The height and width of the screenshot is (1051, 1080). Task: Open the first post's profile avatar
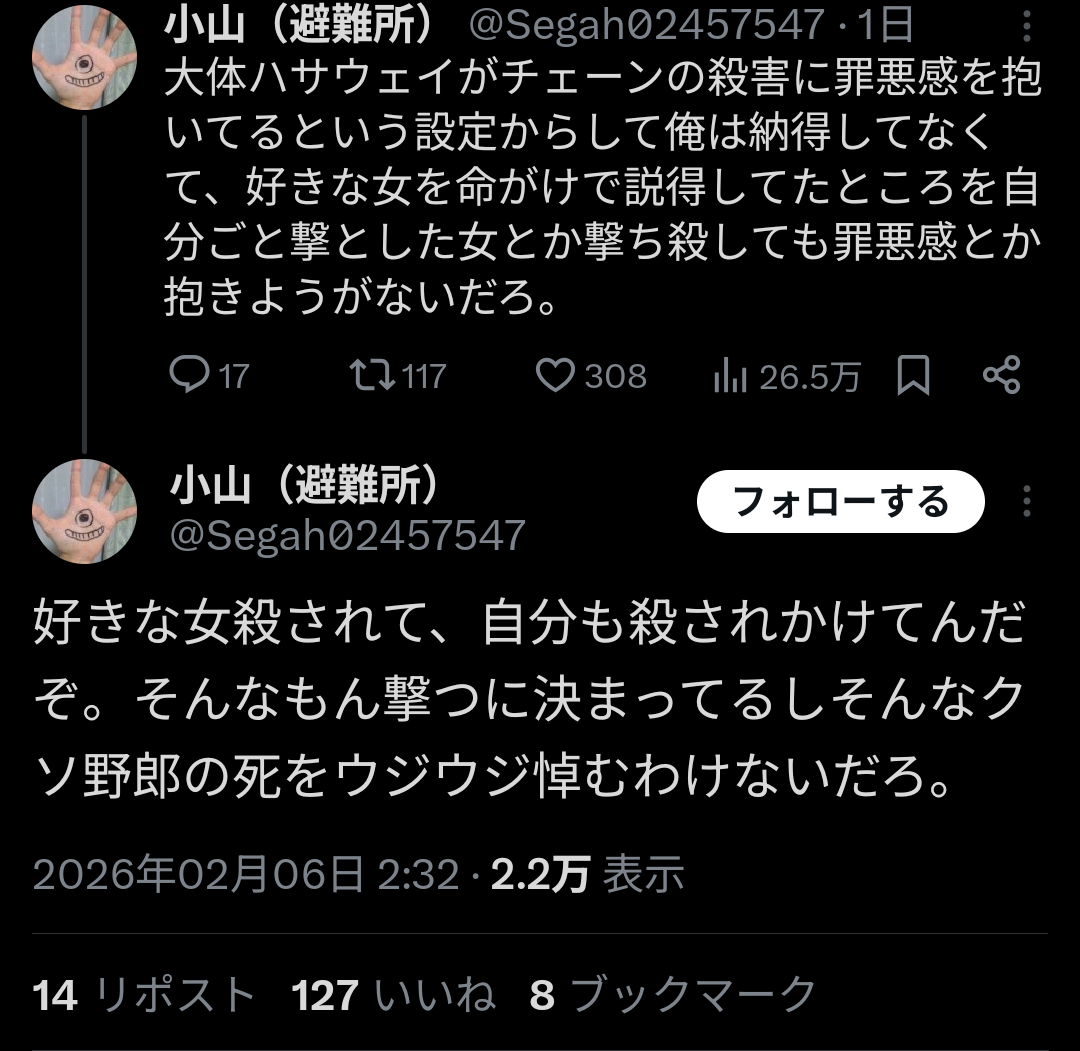point(84,60)
